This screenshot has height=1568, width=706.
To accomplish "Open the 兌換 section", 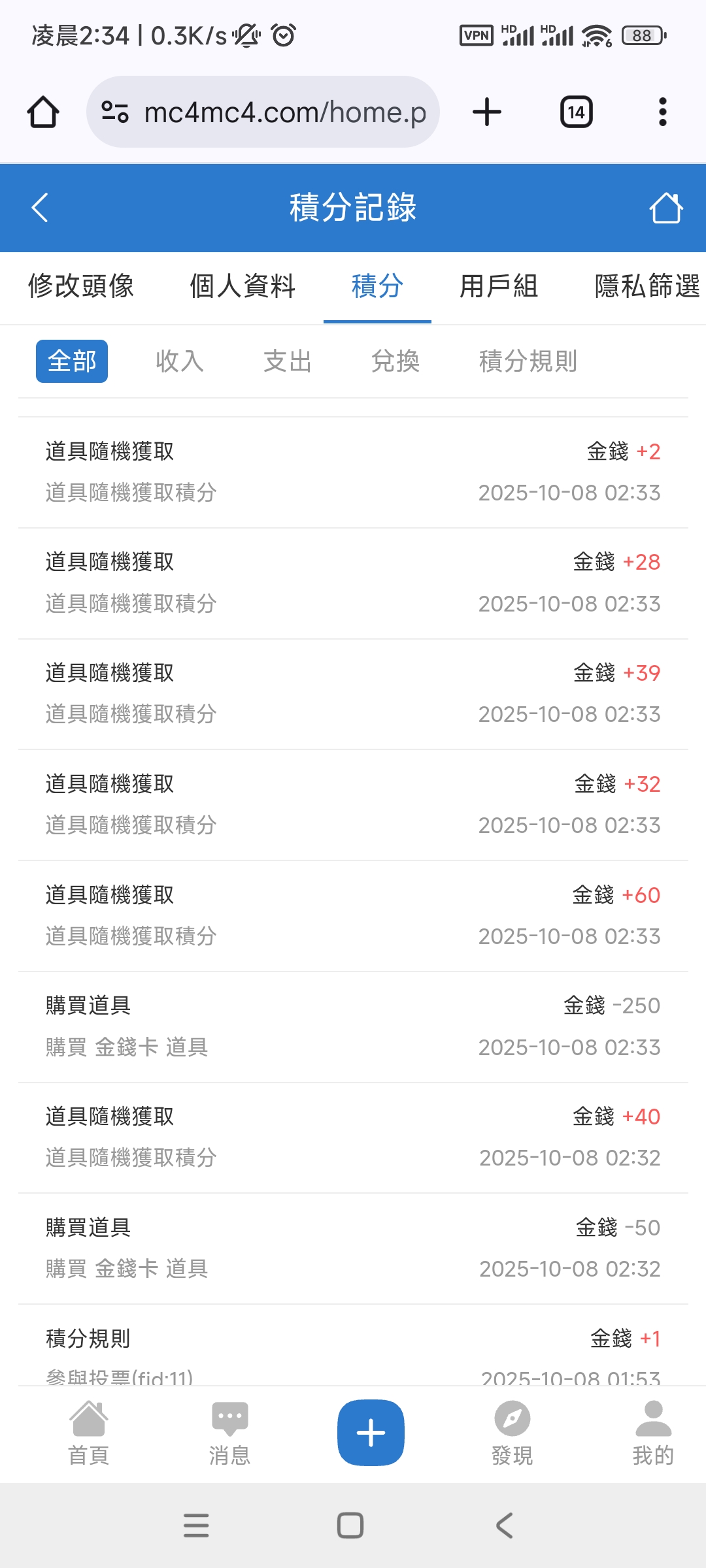I will [395, 361].
